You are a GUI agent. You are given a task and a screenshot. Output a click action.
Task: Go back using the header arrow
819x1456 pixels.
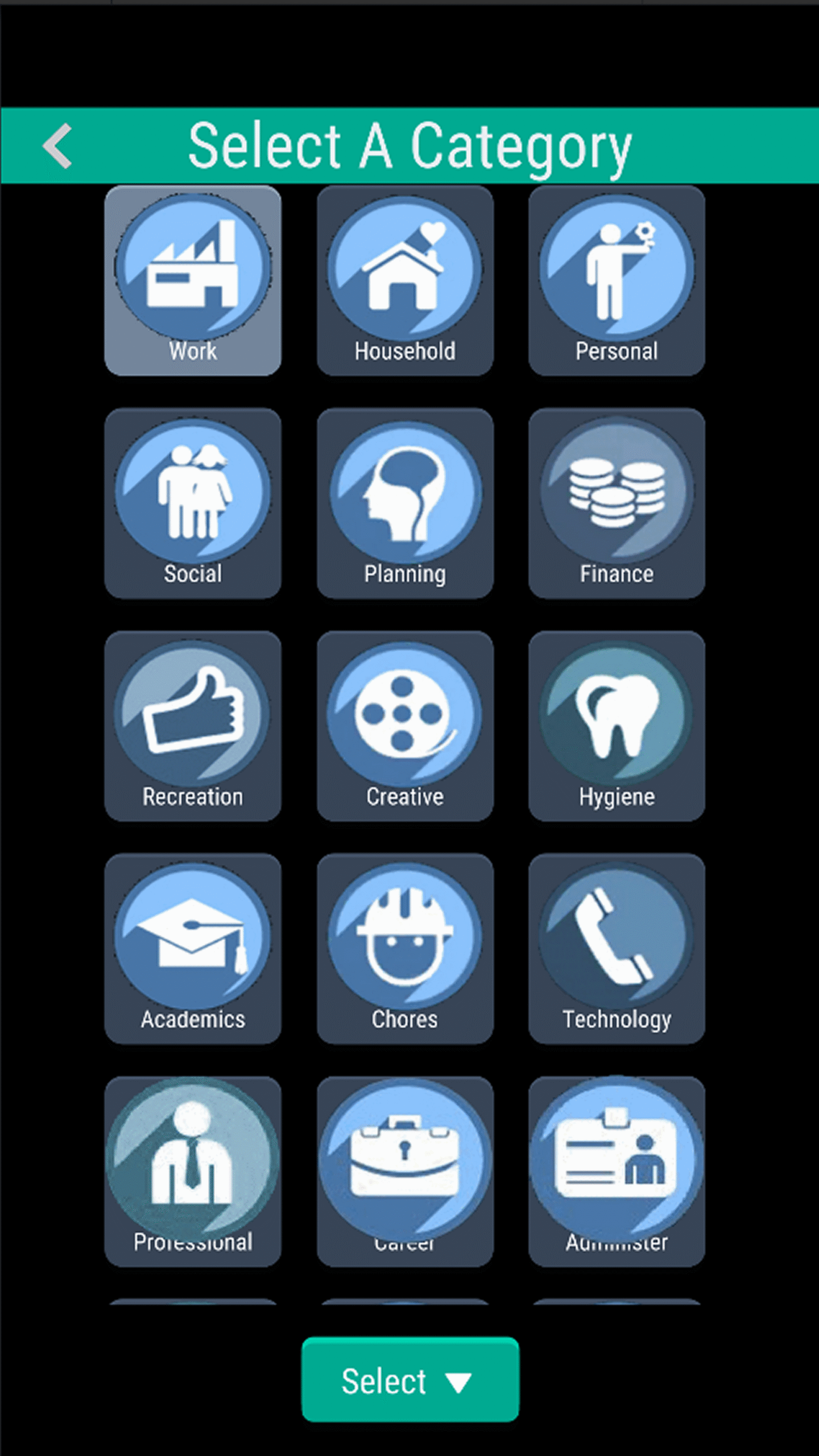pyautogui.click(x=57, y=146)
